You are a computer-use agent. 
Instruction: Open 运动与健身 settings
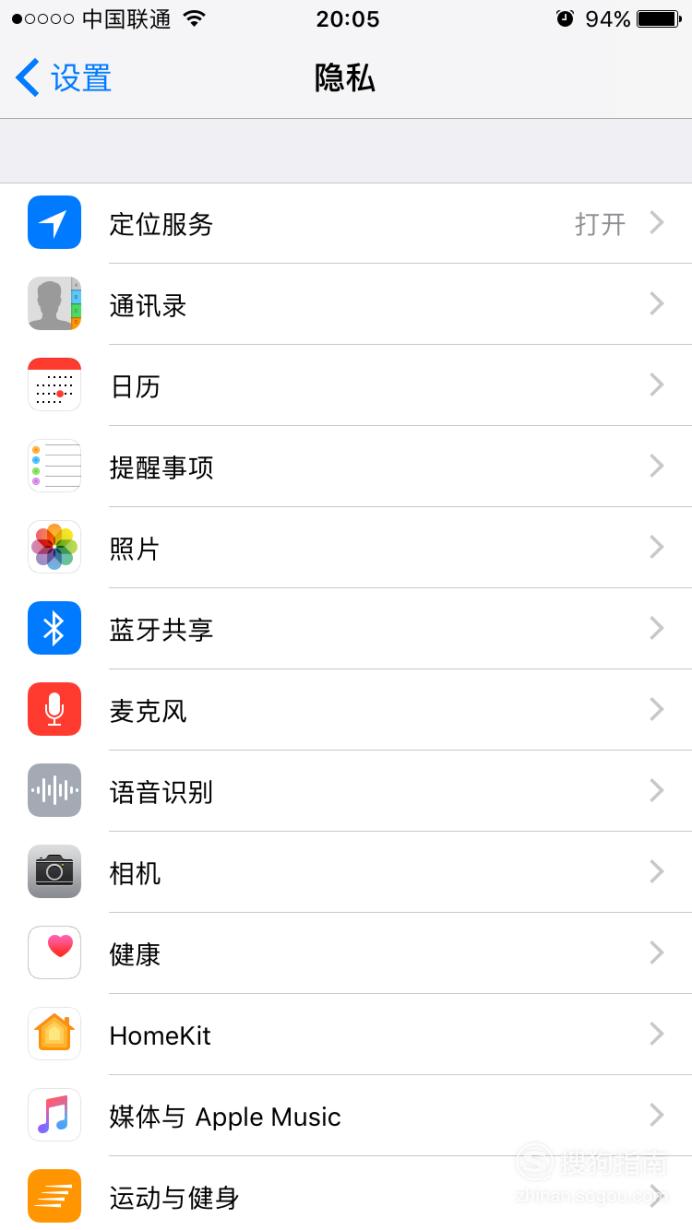pyautogui.click(x=346, y=1193)
